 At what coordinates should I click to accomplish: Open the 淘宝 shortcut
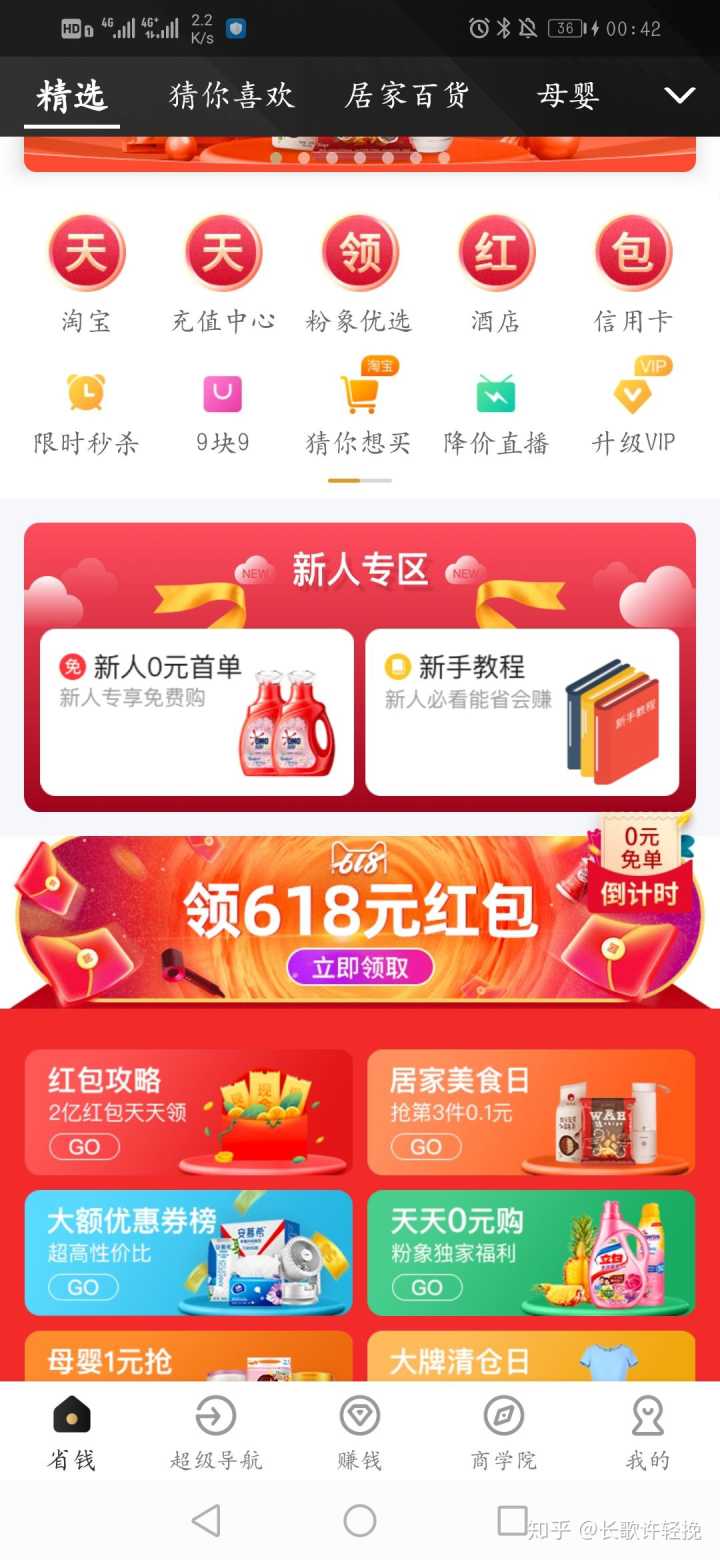pyautogui.click(x=86, y=272)
